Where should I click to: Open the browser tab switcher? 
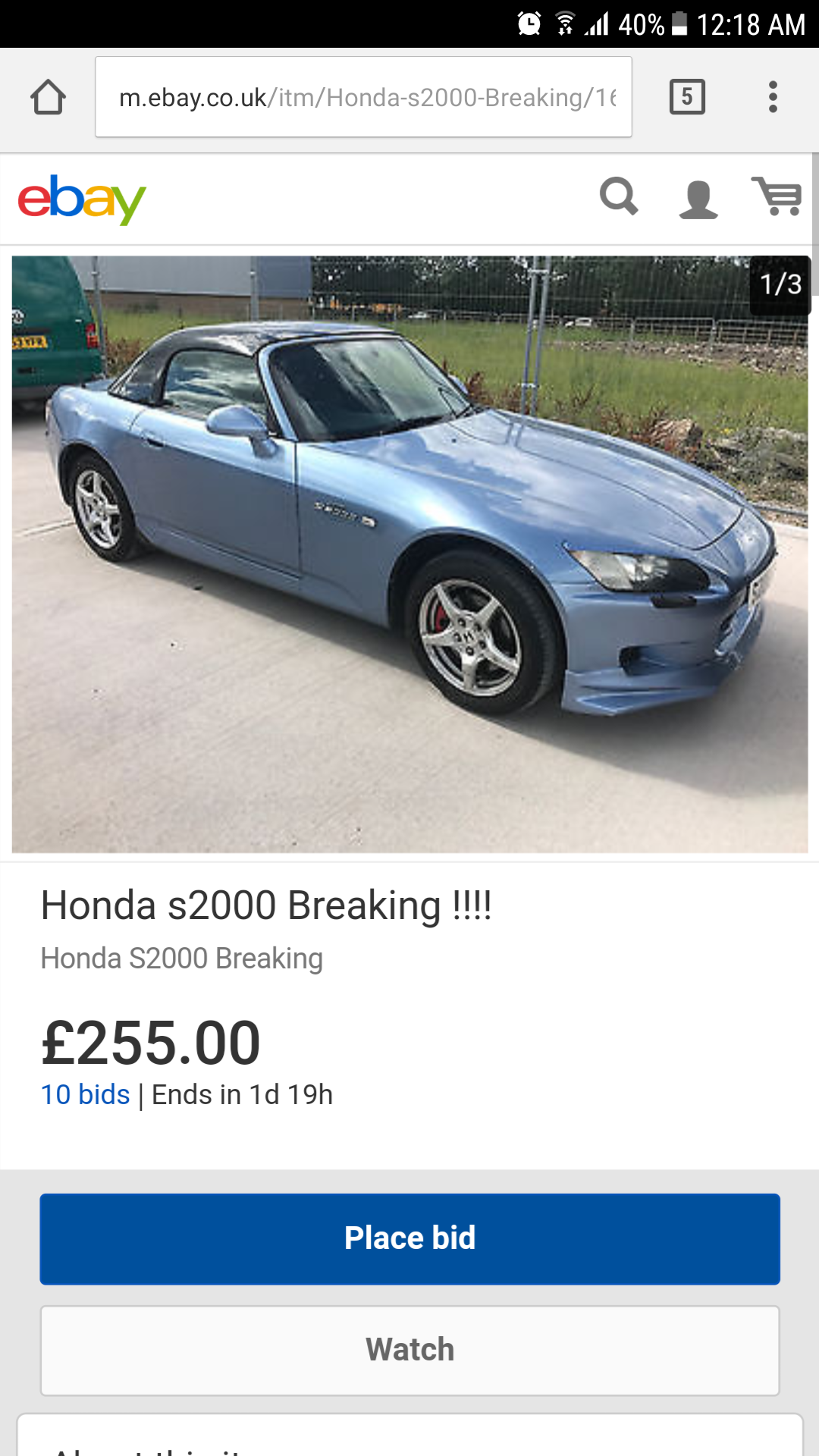687,97
